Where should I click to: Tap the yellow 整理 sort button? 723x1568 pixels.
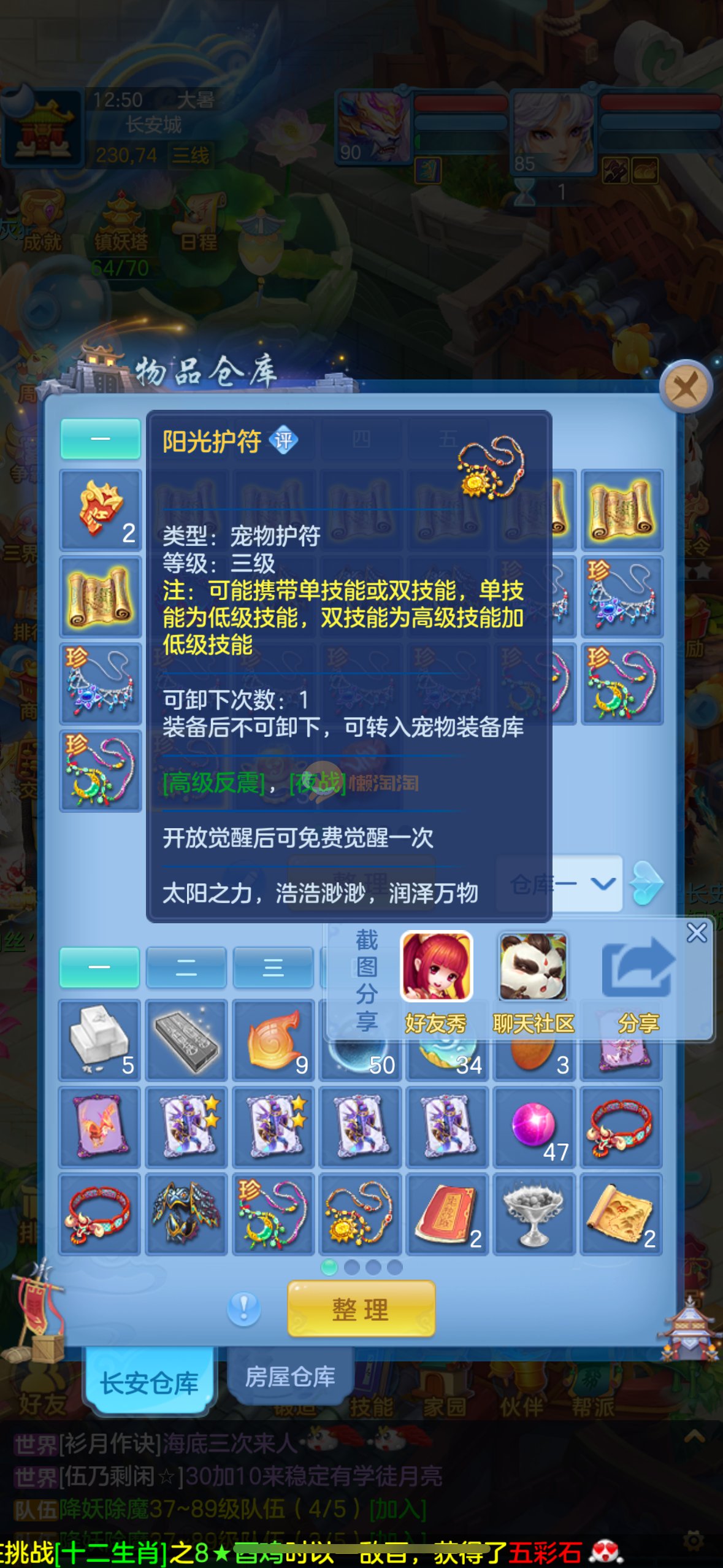coord(361,1309)
